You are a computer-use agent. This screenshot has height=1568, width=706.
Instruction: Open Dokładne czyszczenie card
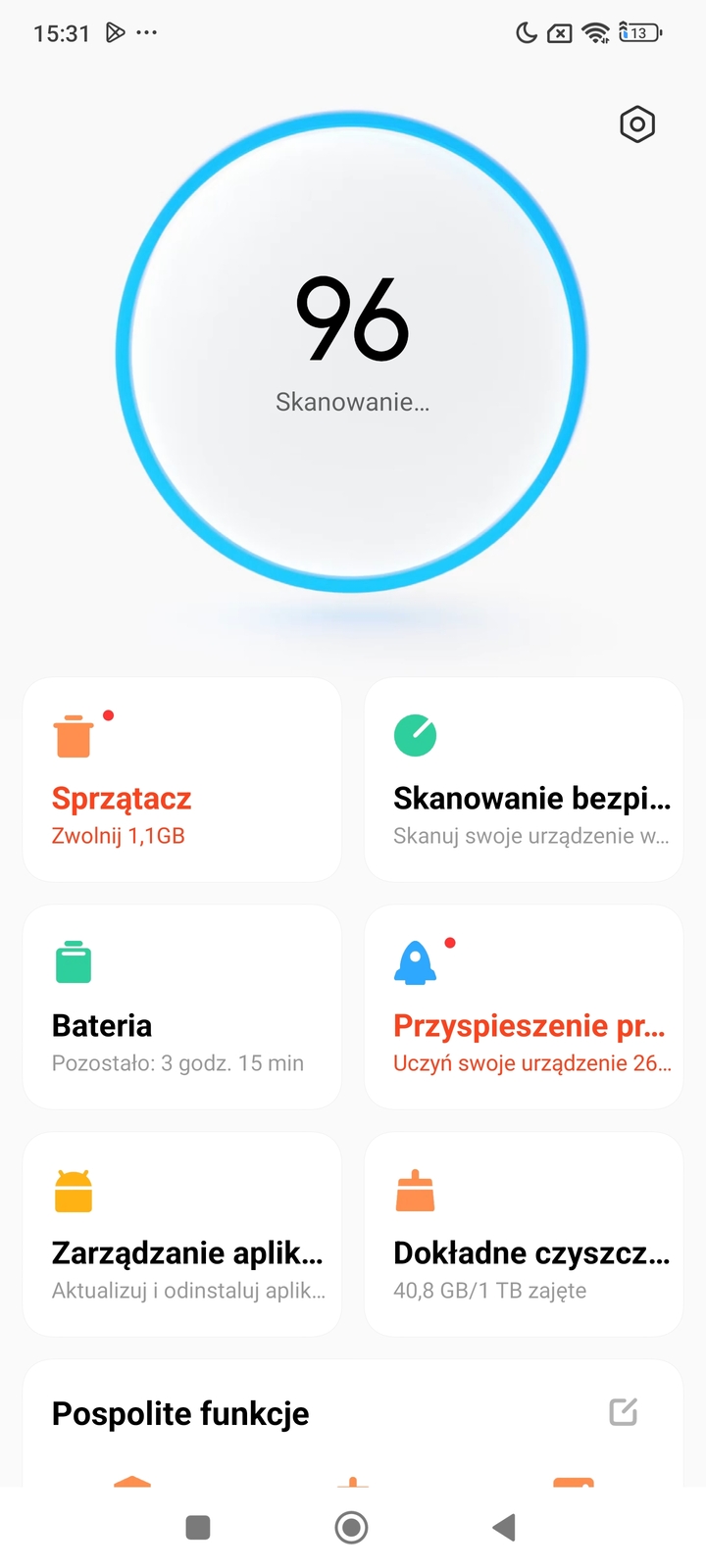pos(524,1235)
